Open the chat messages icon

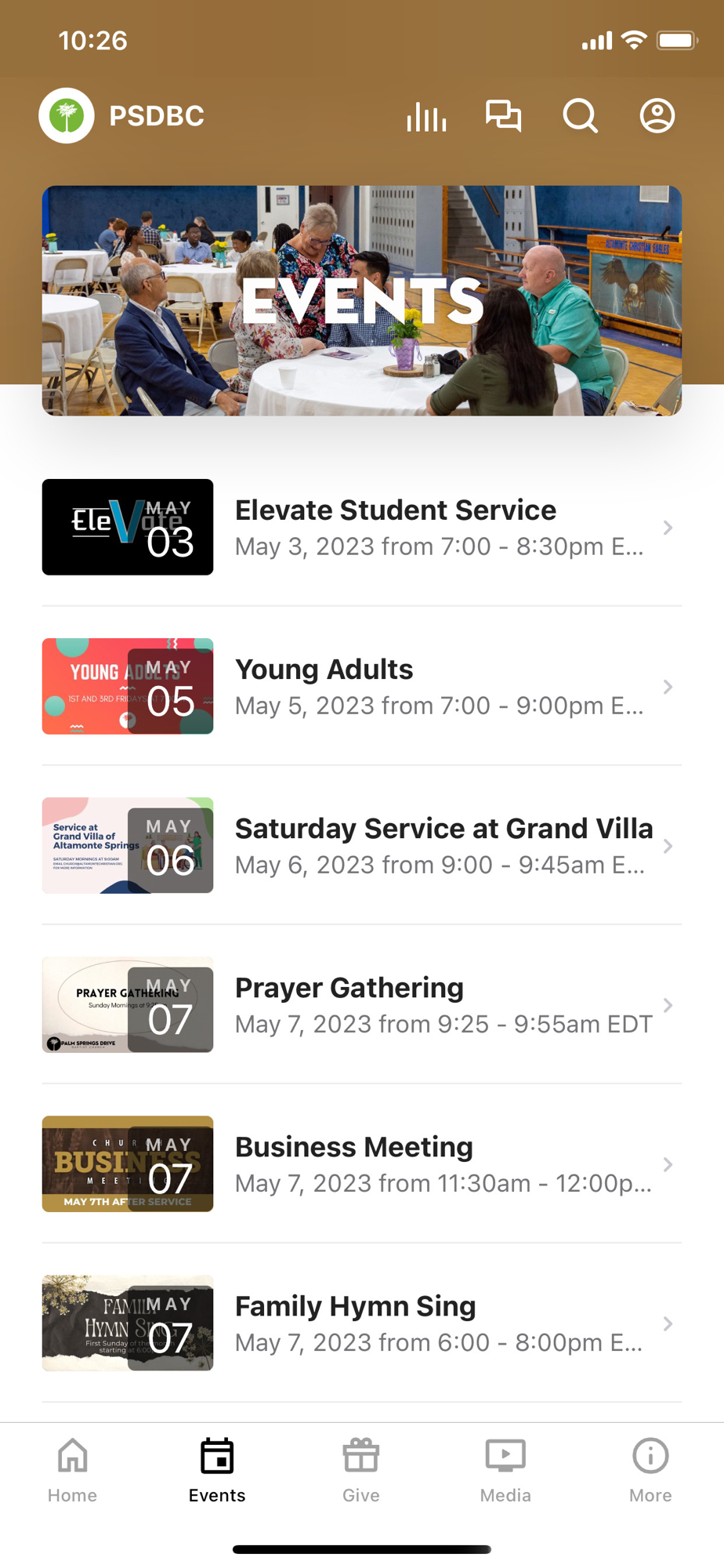coord(503,116)
